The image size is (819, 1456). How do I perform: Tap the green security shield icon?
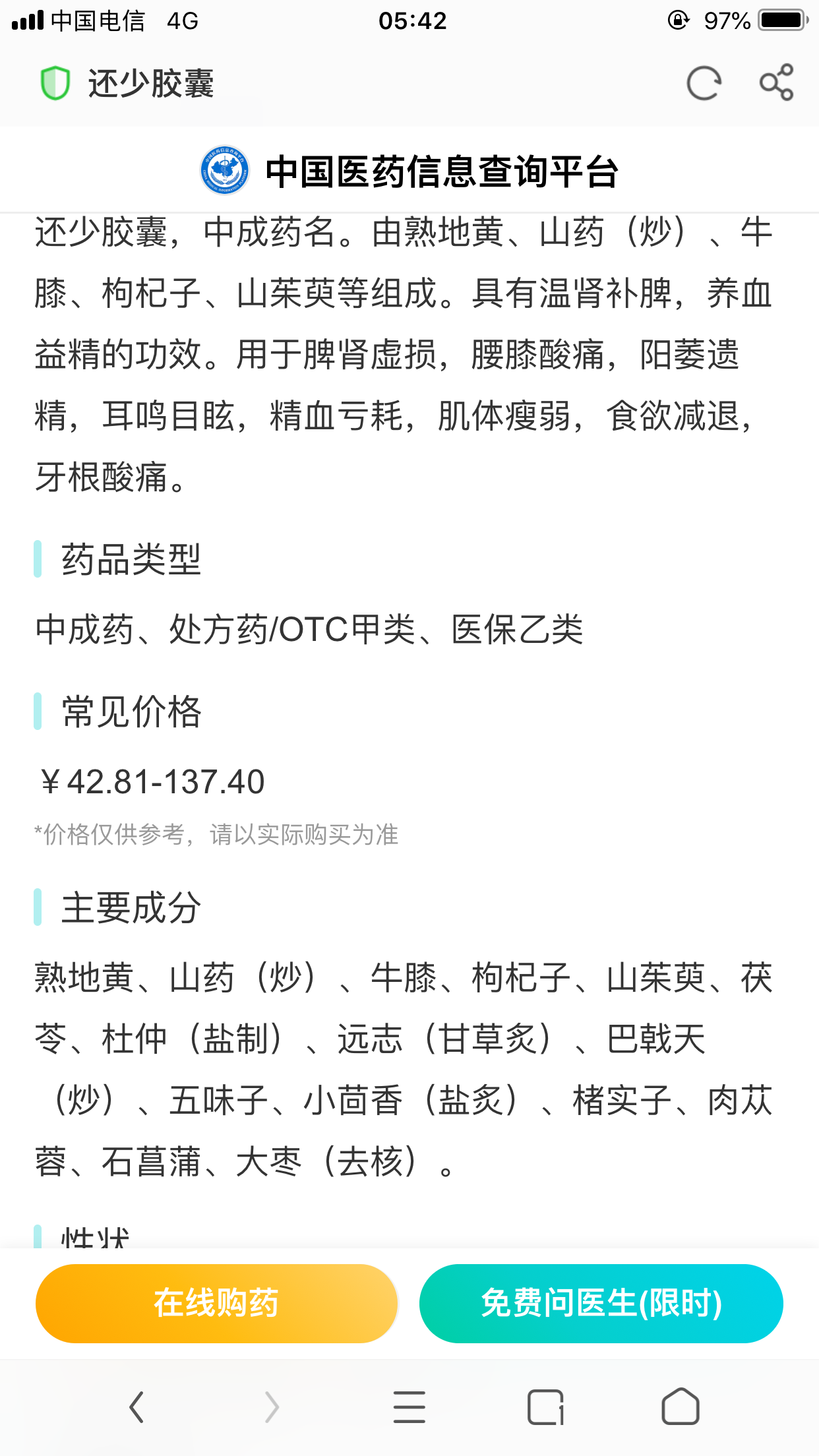[x=55, y=84]
